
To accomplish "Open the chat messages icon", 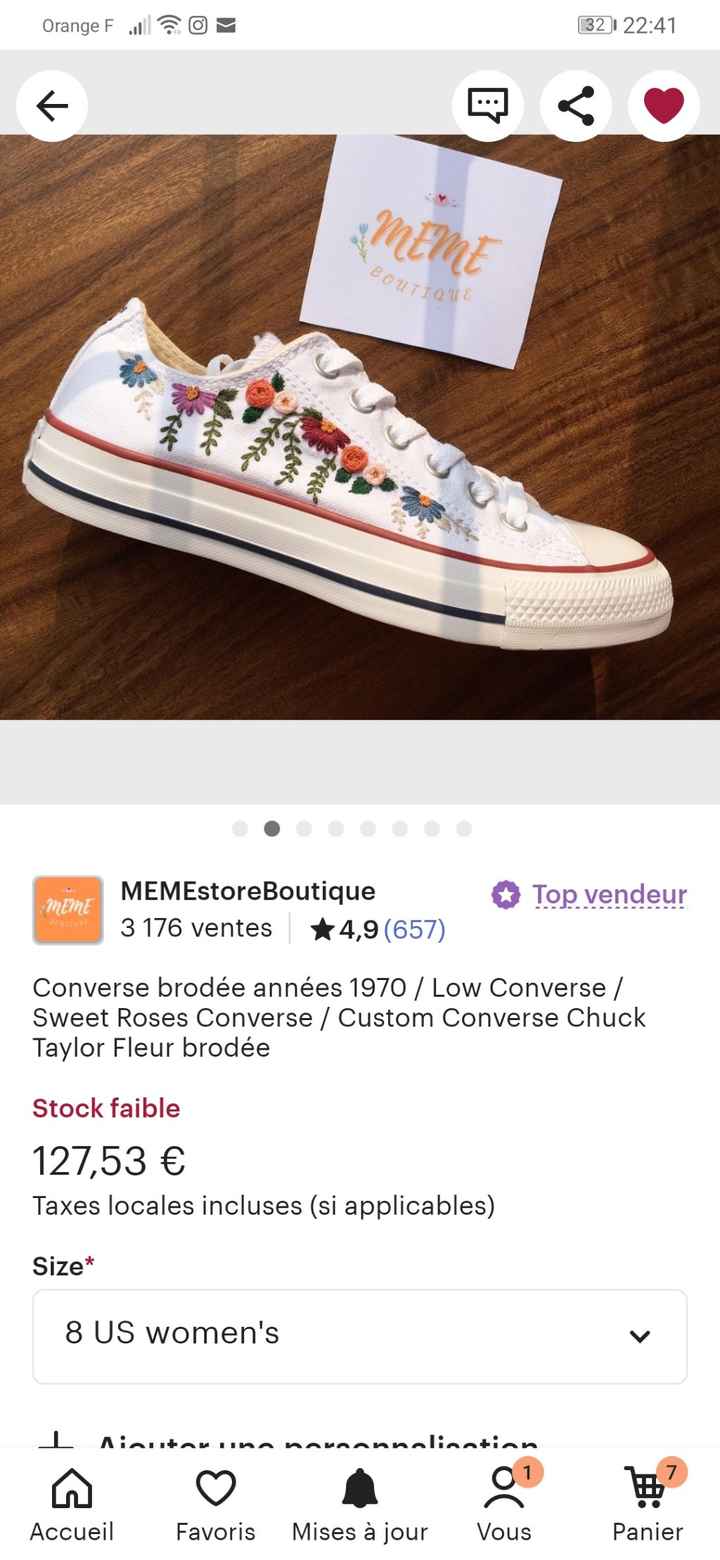I will [x=488, y=105].
